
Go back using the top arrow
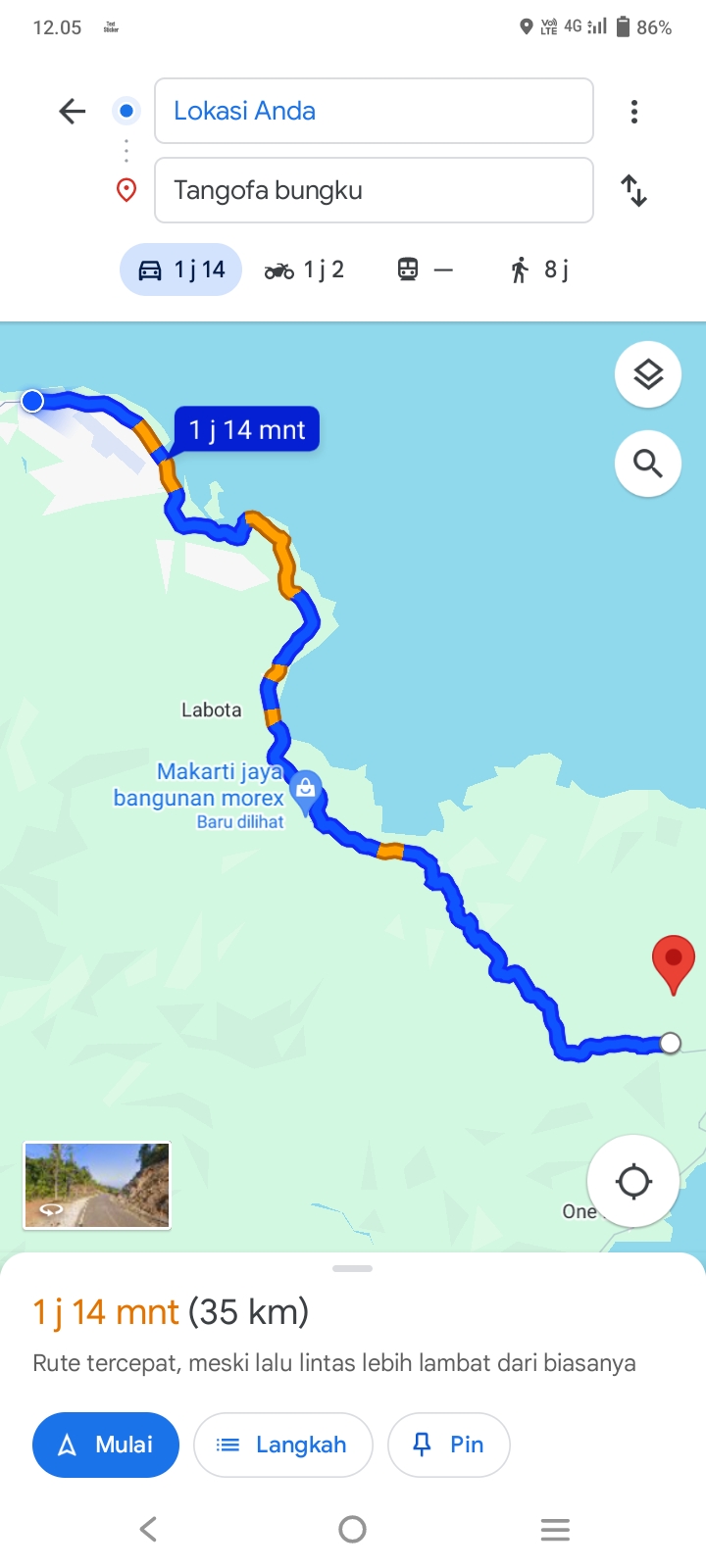click(73, 111)
